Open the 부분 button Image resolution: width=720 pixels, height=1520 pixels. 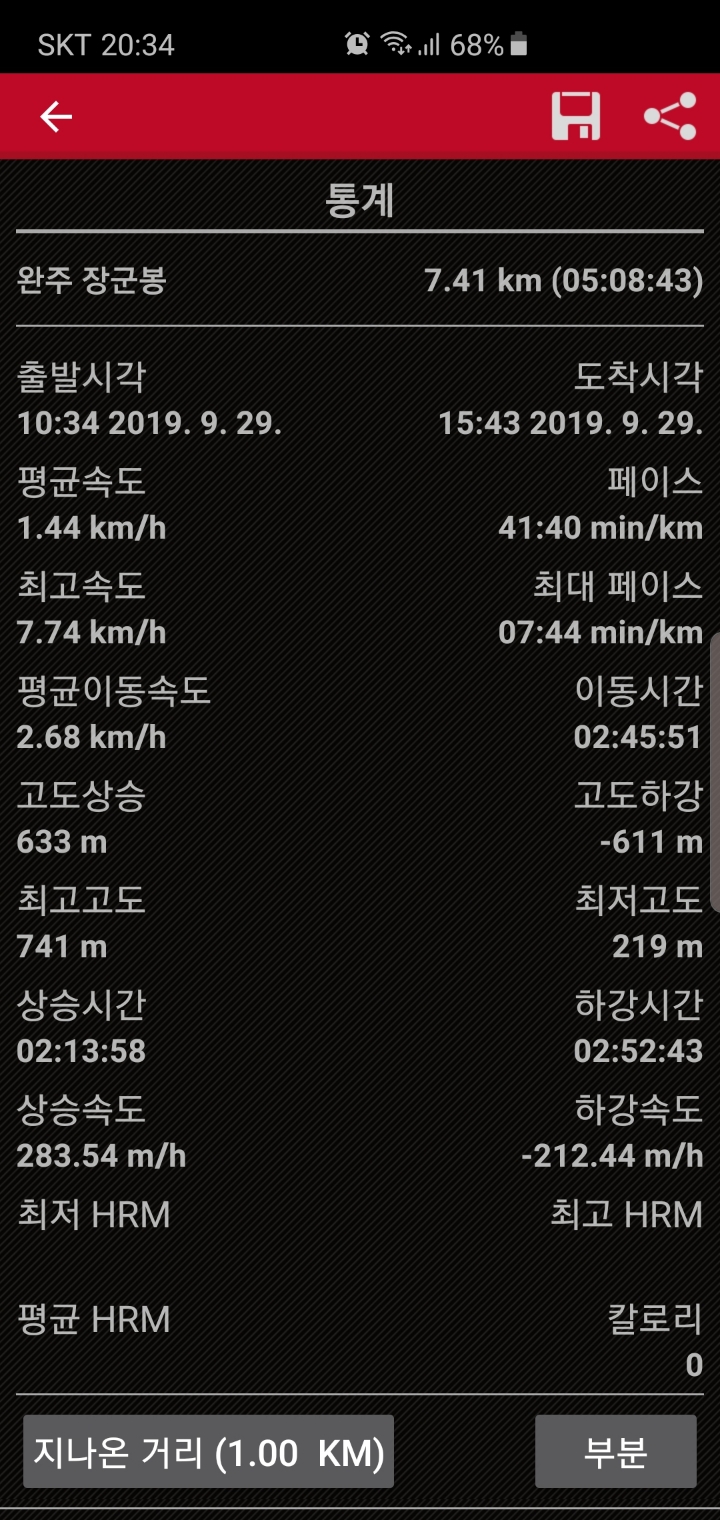(x=615, y=1451)
